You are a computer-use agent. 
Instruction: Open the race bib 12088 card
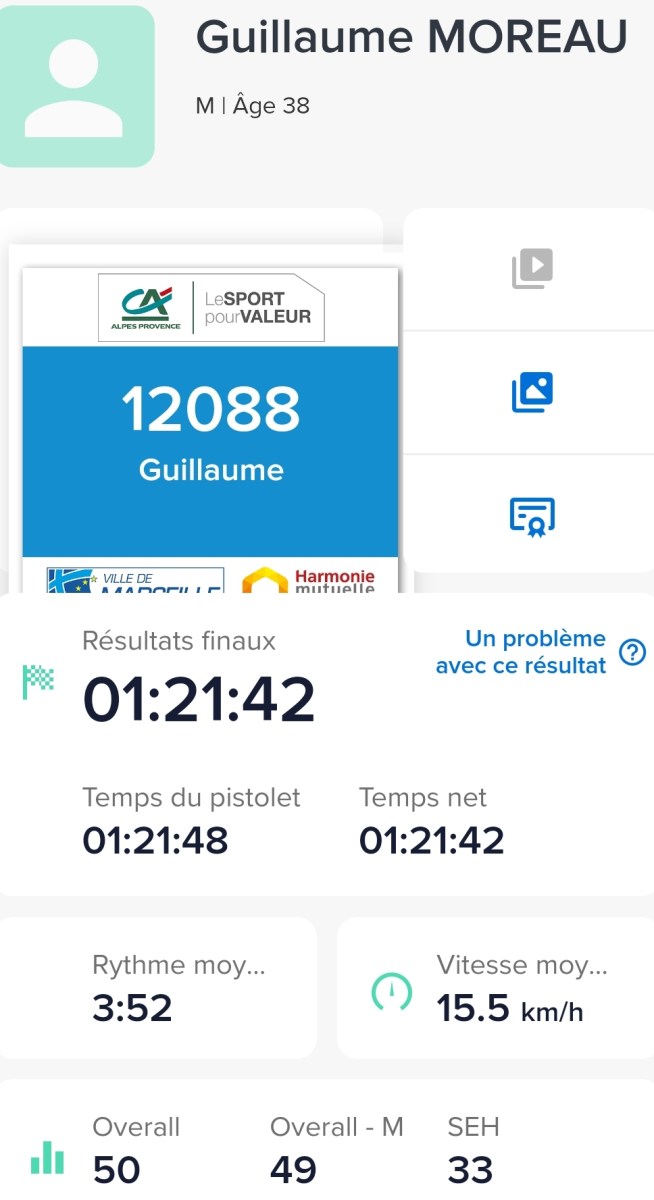coord(211,430)
